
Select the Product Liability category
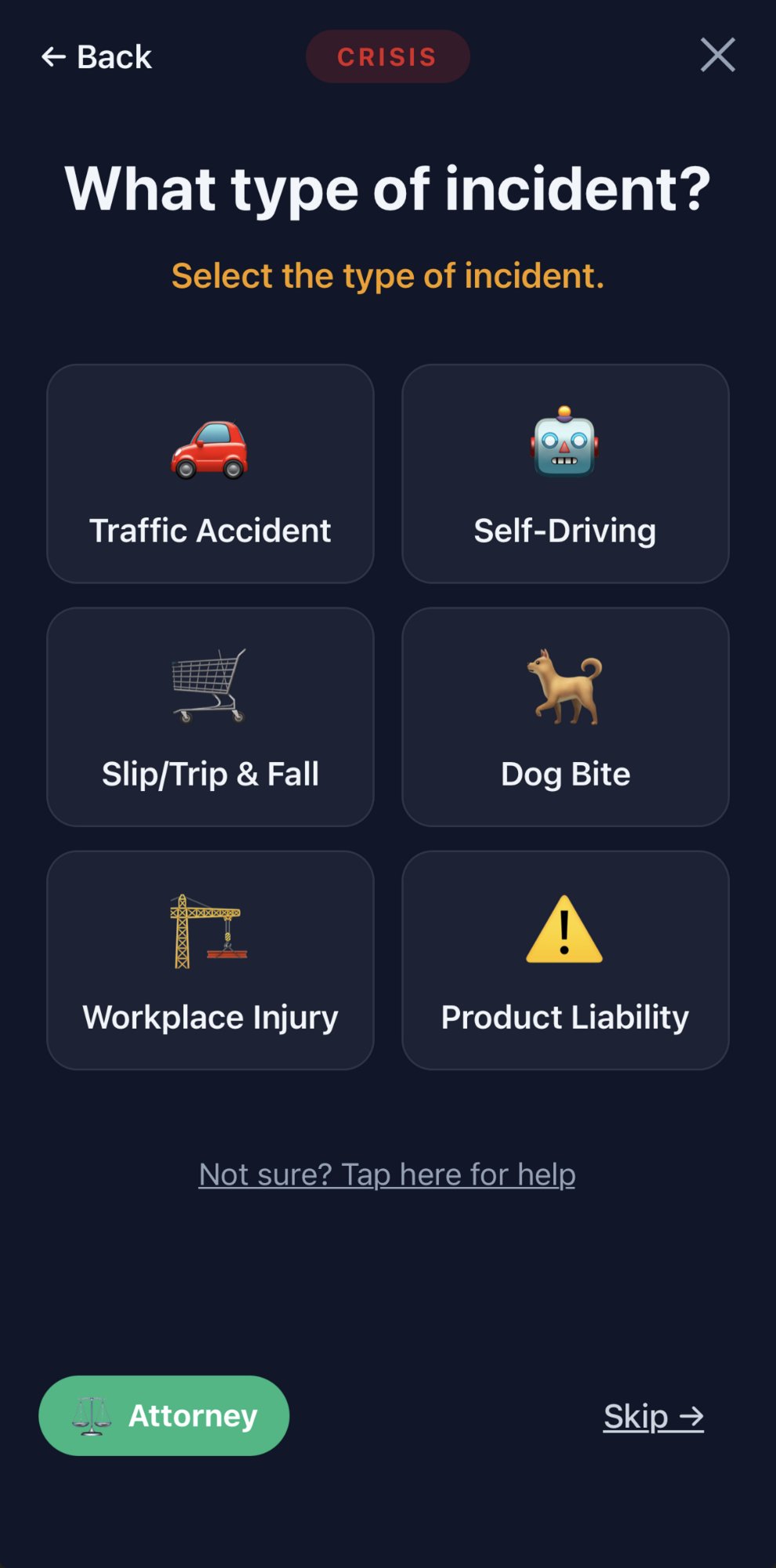(x=566, y=960)
